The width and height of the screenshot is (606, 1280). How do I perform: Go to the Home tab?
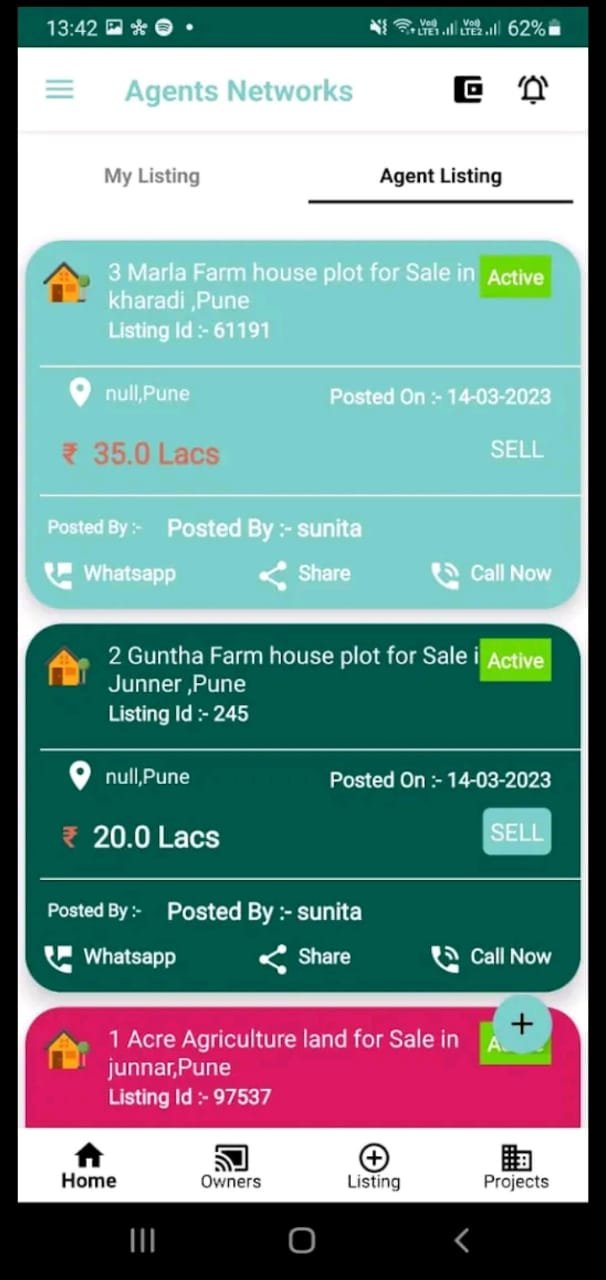[89, 1166]
